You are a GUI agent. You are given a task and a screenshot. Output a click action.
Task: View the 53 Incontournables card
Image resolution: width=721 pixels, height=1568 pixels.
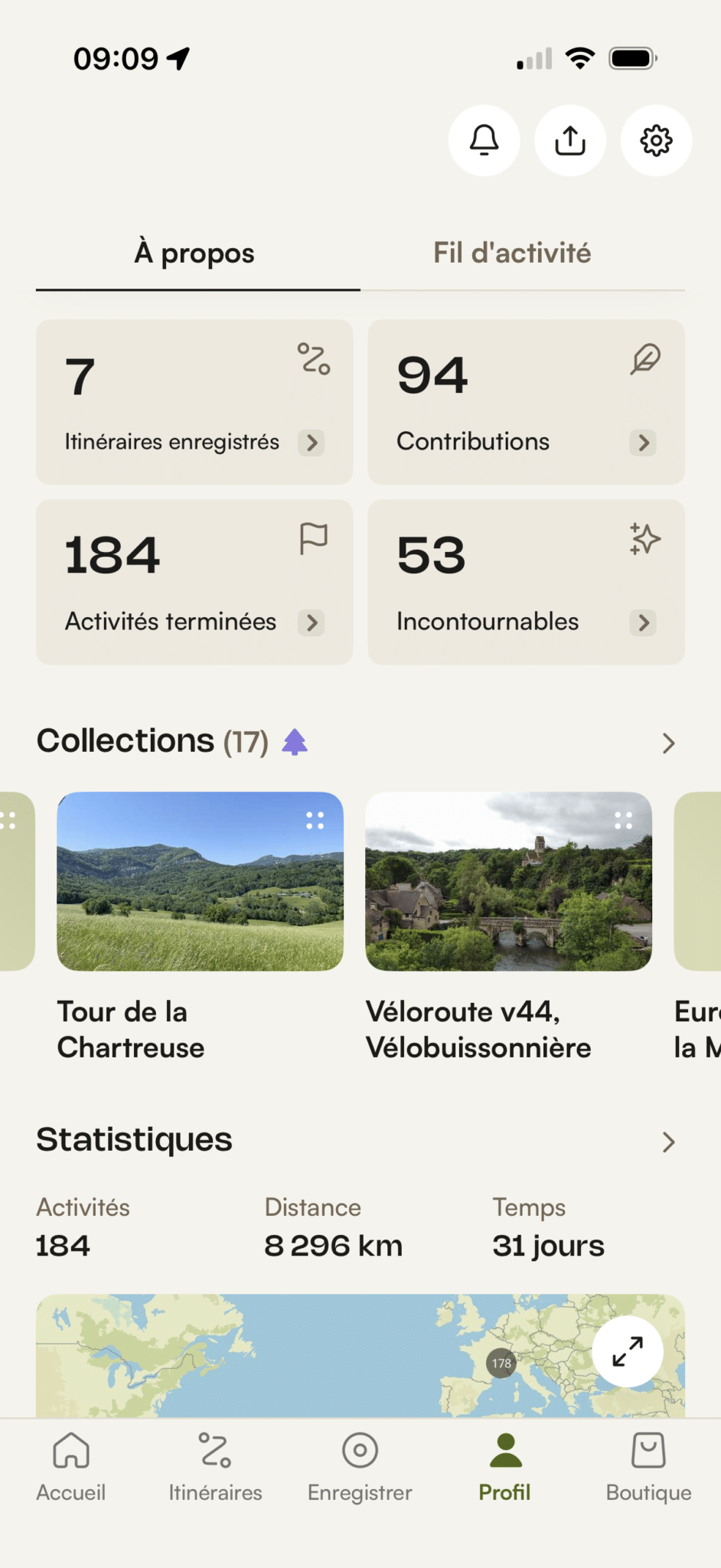[x=526, y=582]
